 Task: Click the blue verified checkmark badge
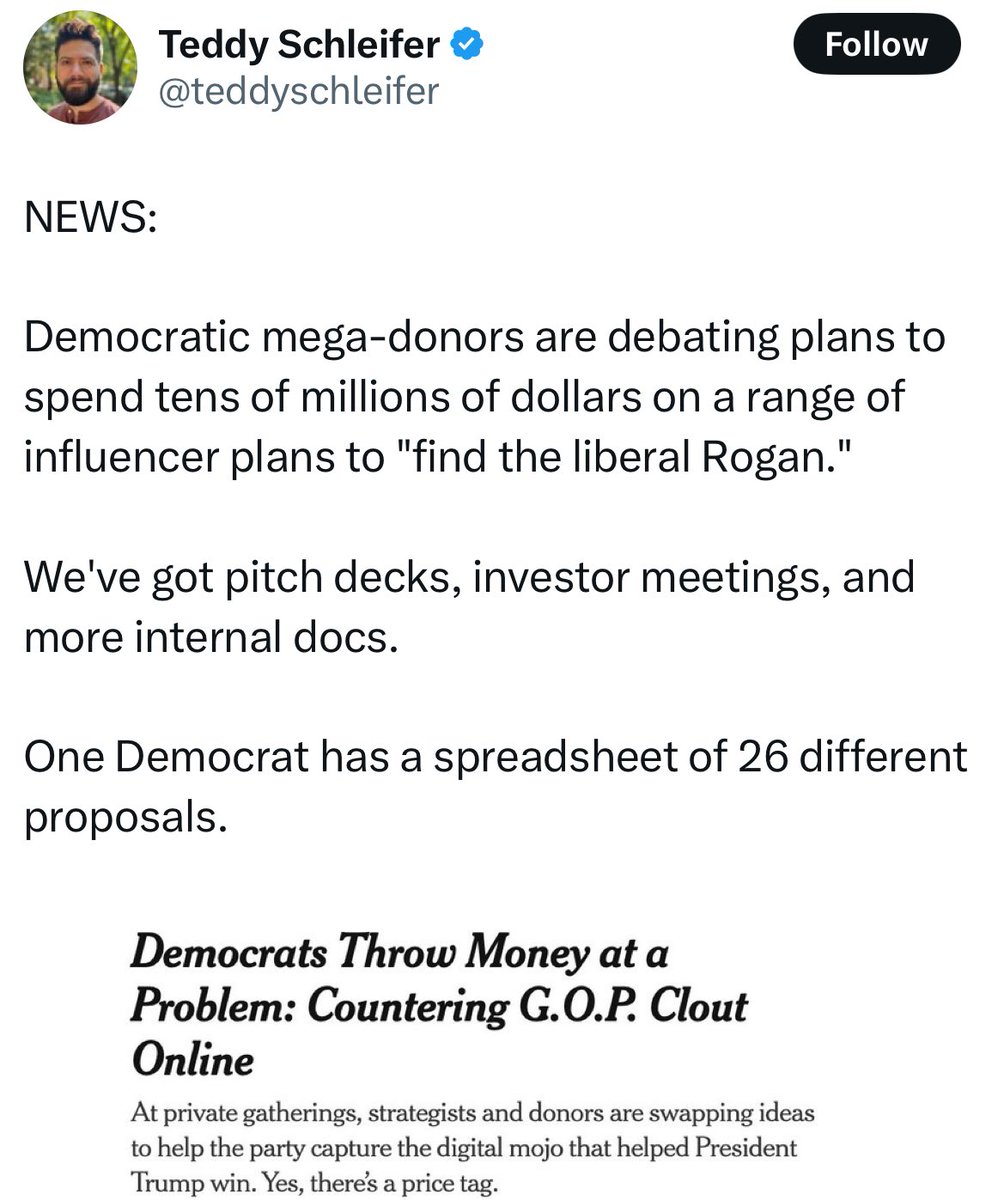(466, 43)
